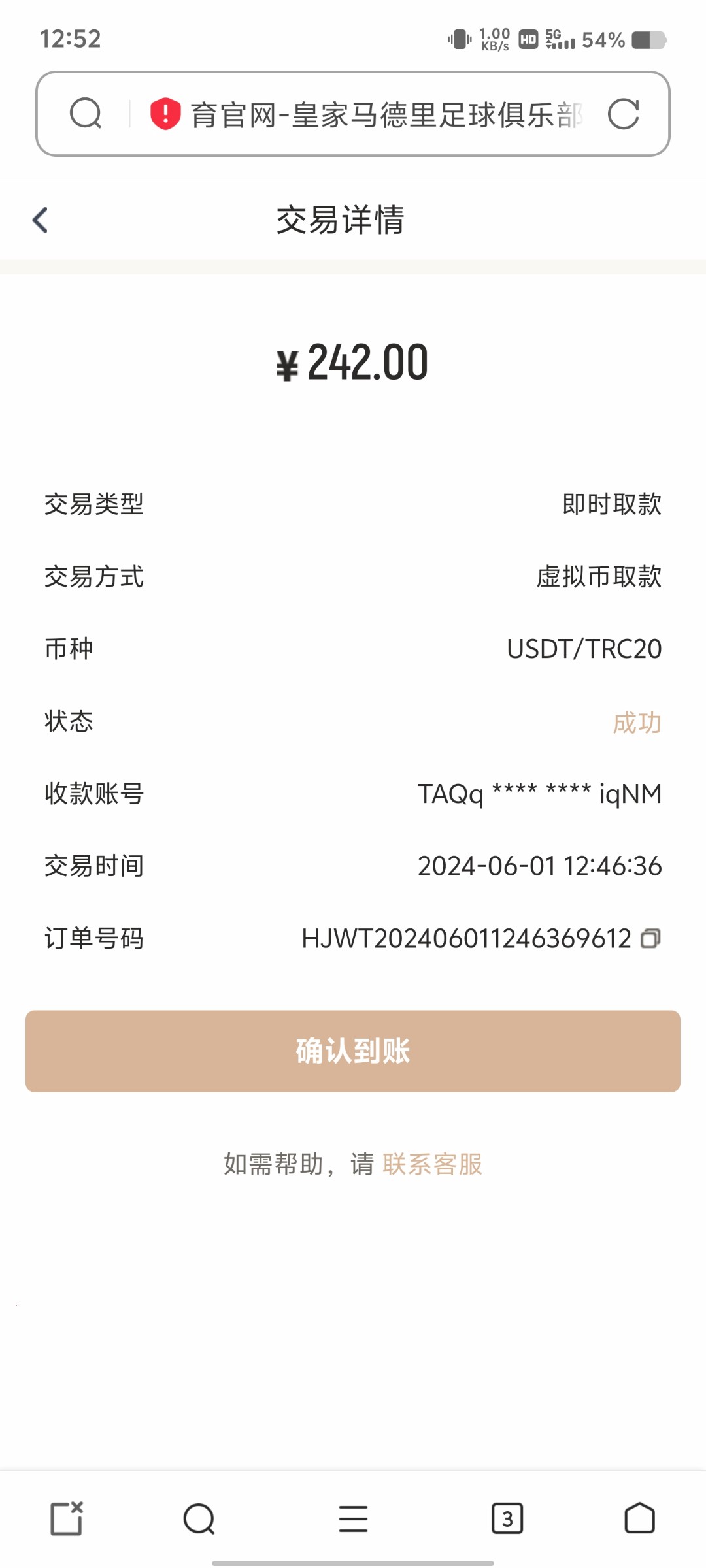Go back from transaction details
The width and height of the screenshot is (706, 1568).
(x=41, y=220)
